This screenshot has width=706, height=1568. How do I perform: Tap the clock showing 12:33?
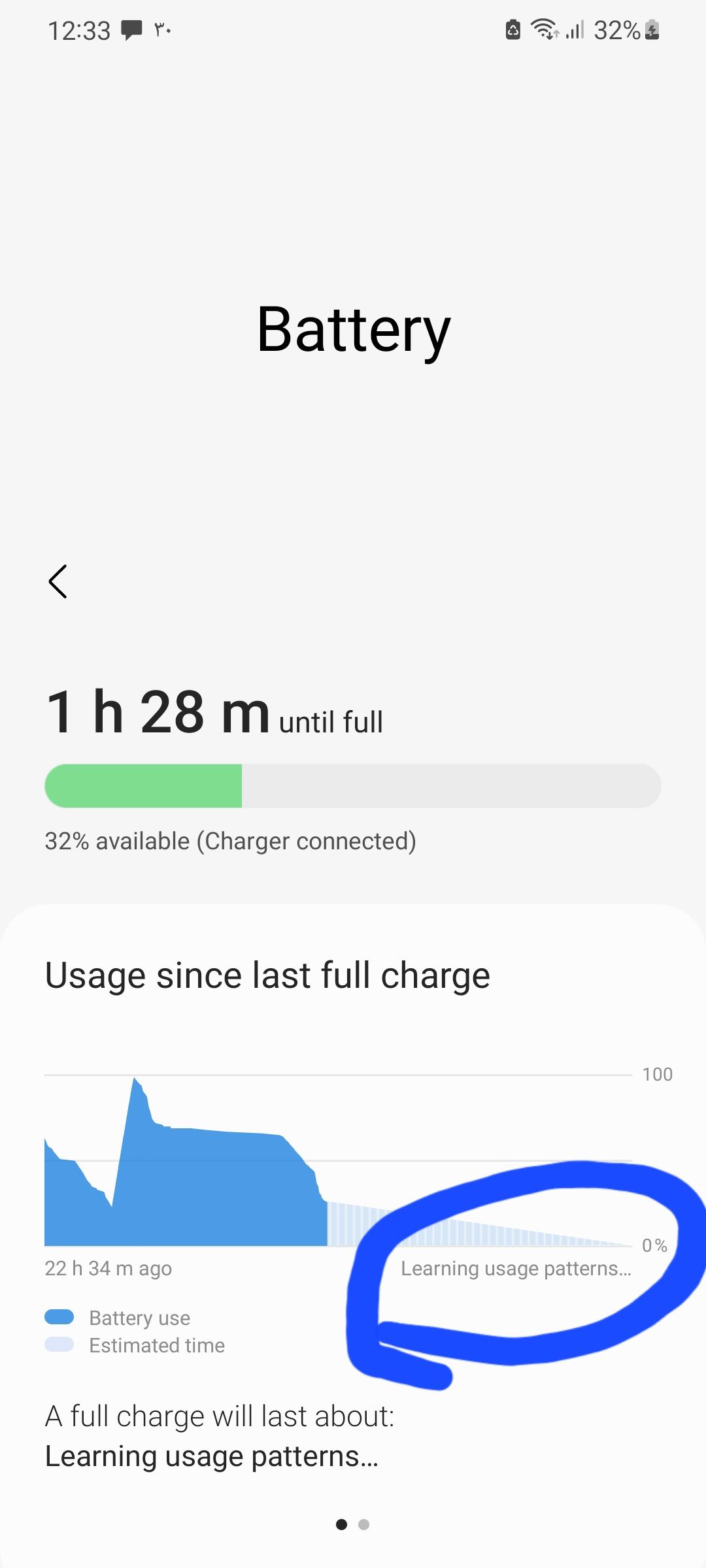pyautogui.click(x=80, y=30)
